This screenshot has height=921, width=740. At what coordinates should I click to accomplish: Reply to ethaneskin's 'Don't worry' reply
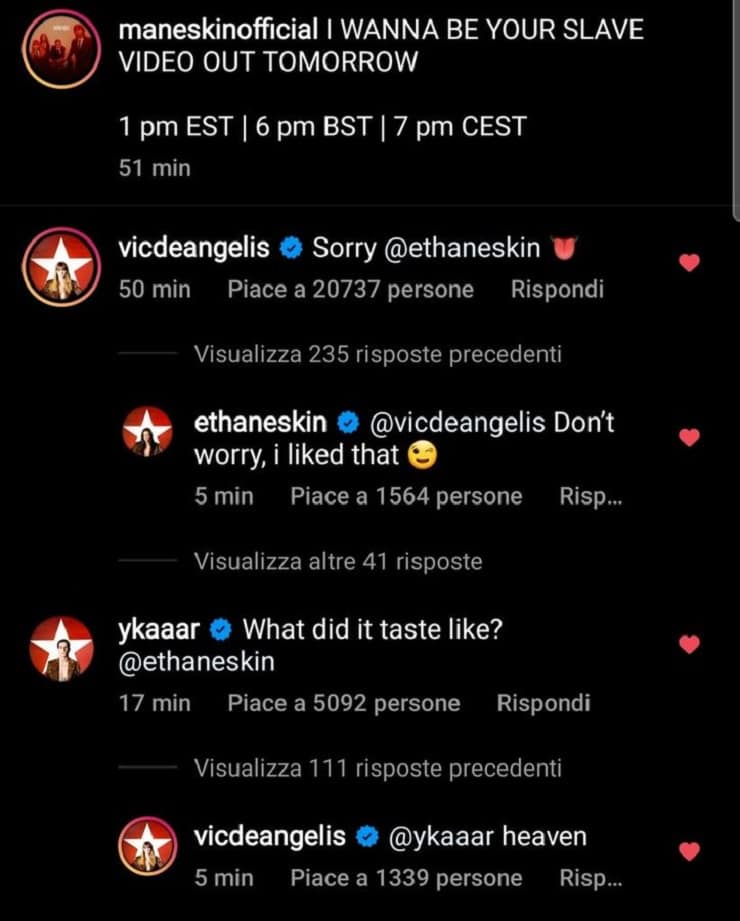pyautogui.click(x=590, y=497)
